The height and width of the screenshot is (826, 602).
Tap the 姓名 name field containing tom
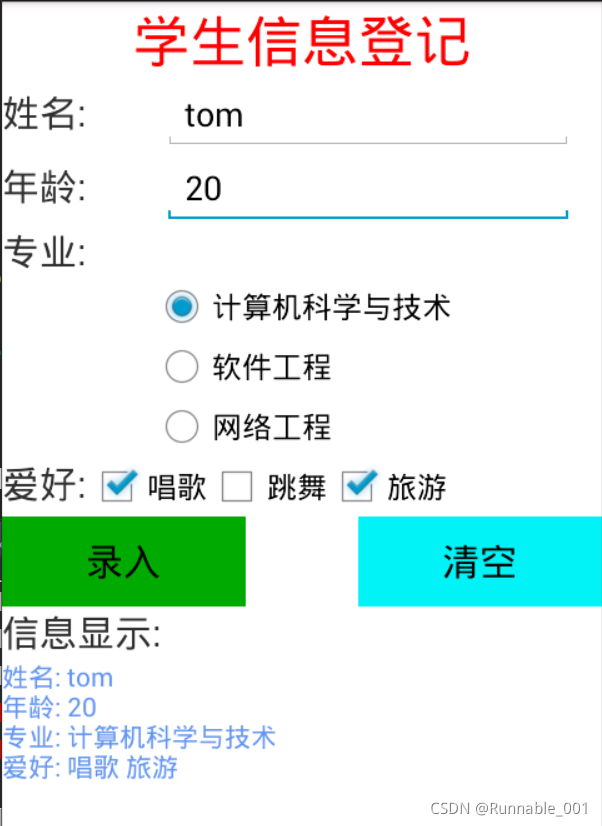368,117
